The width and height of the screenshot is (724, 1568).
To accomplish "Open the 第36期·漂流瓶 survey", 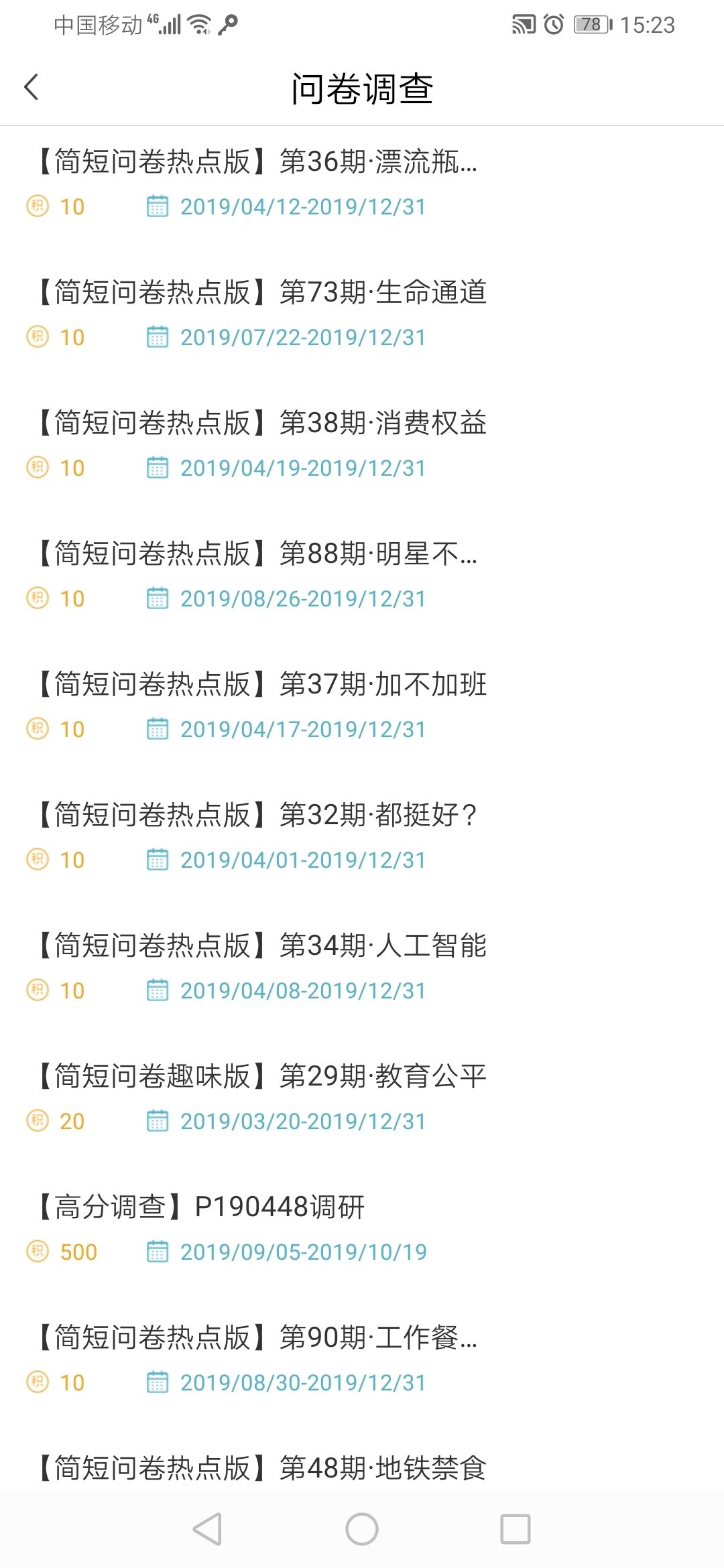I will pyautogui.click(x=258, y=162).
